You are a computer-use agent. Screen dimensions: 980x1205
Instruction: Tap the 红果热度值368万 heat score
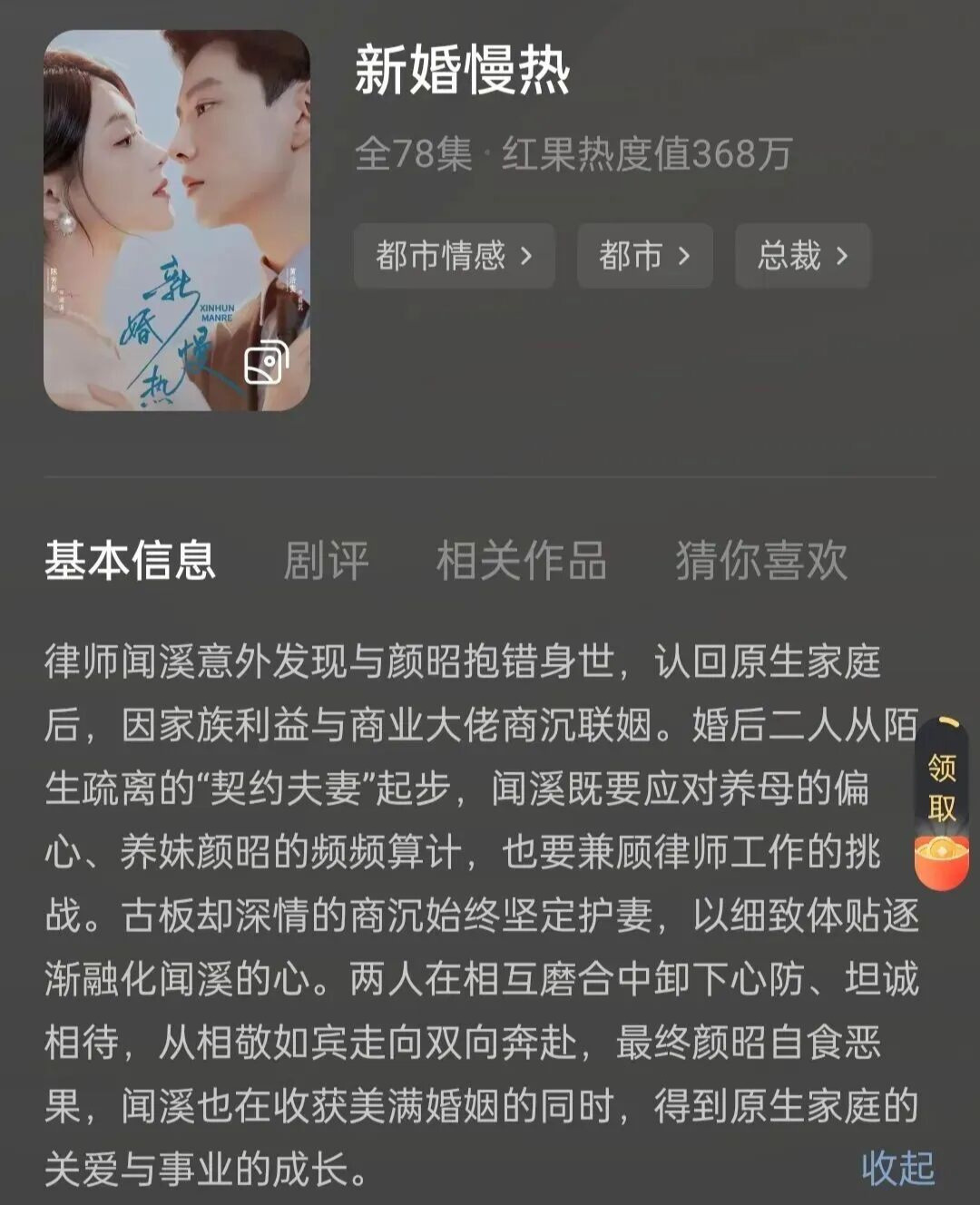(646, 154)
